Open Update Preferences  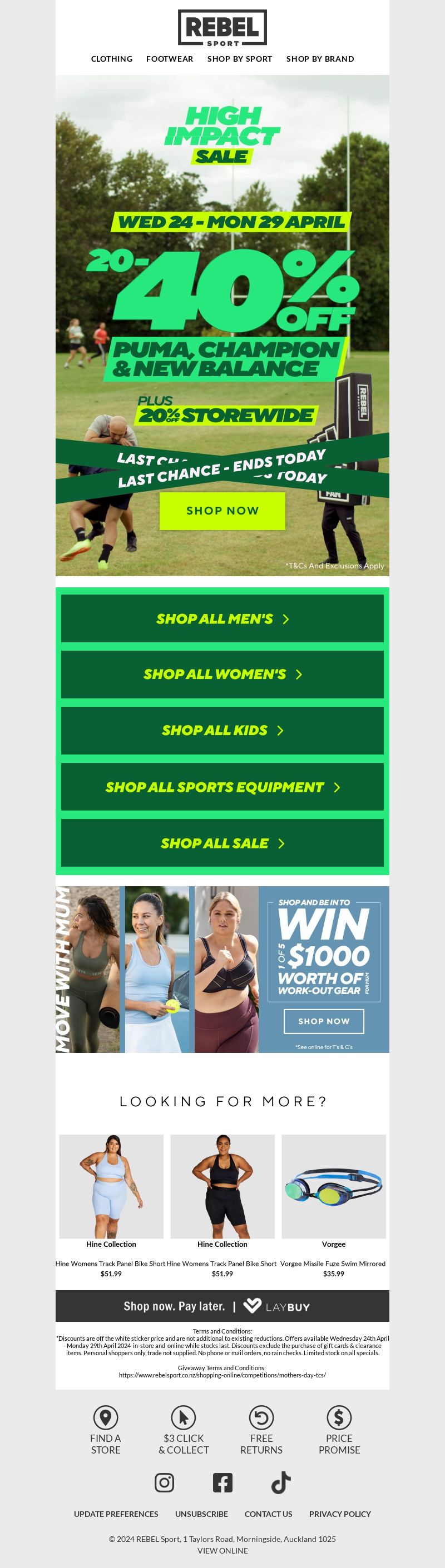click(x=116, y=1514)
